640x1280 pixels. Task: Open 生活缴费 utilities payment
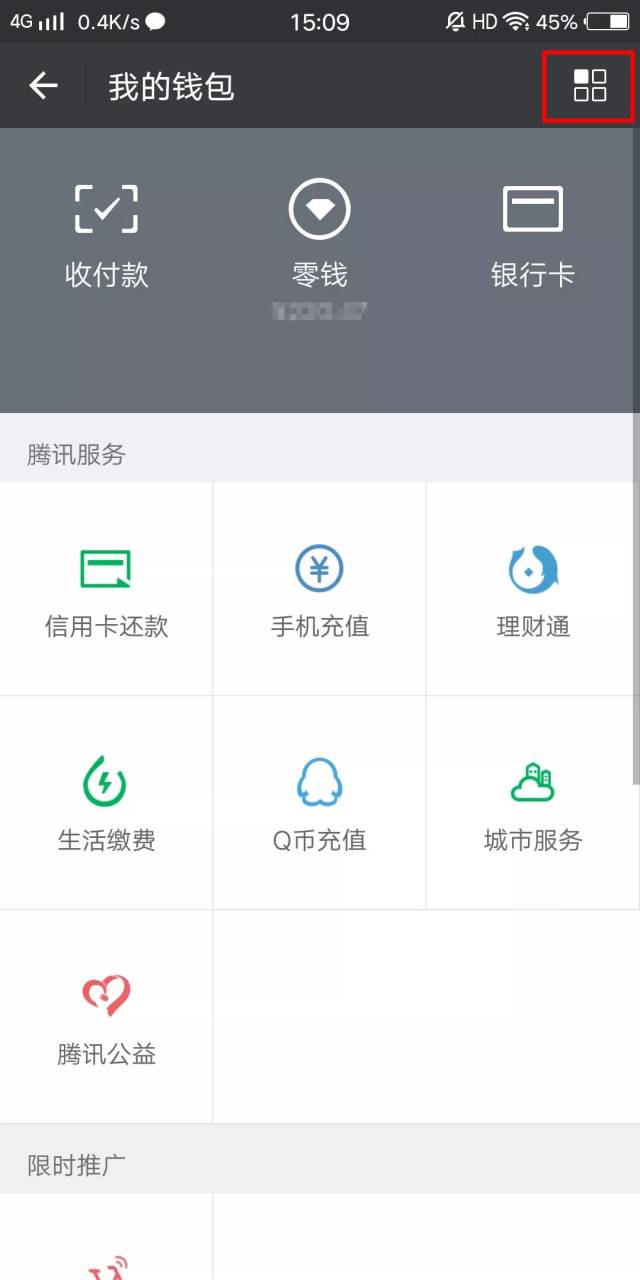tap(107, 803)
